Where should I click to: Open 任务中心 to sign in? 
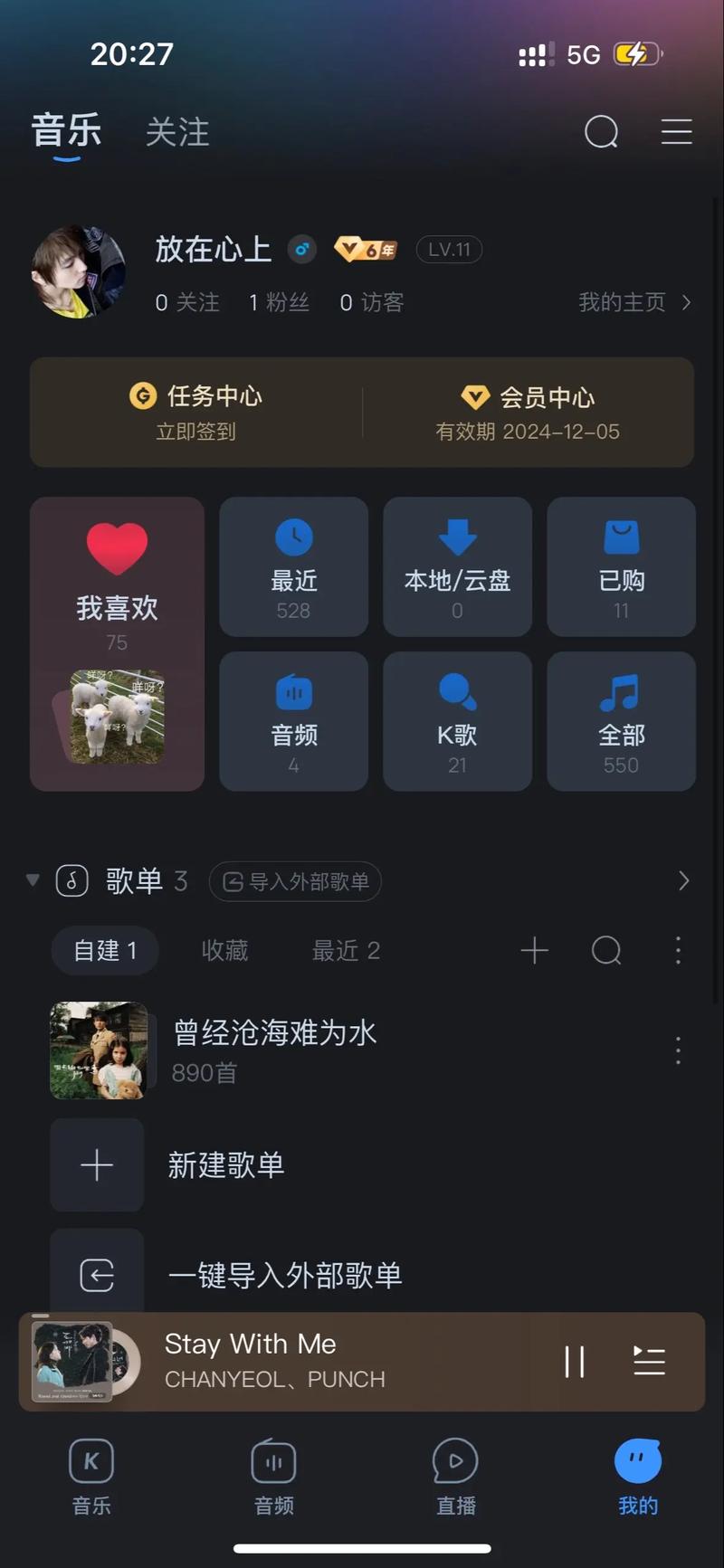pyautogui.click(x=196, y=412)
